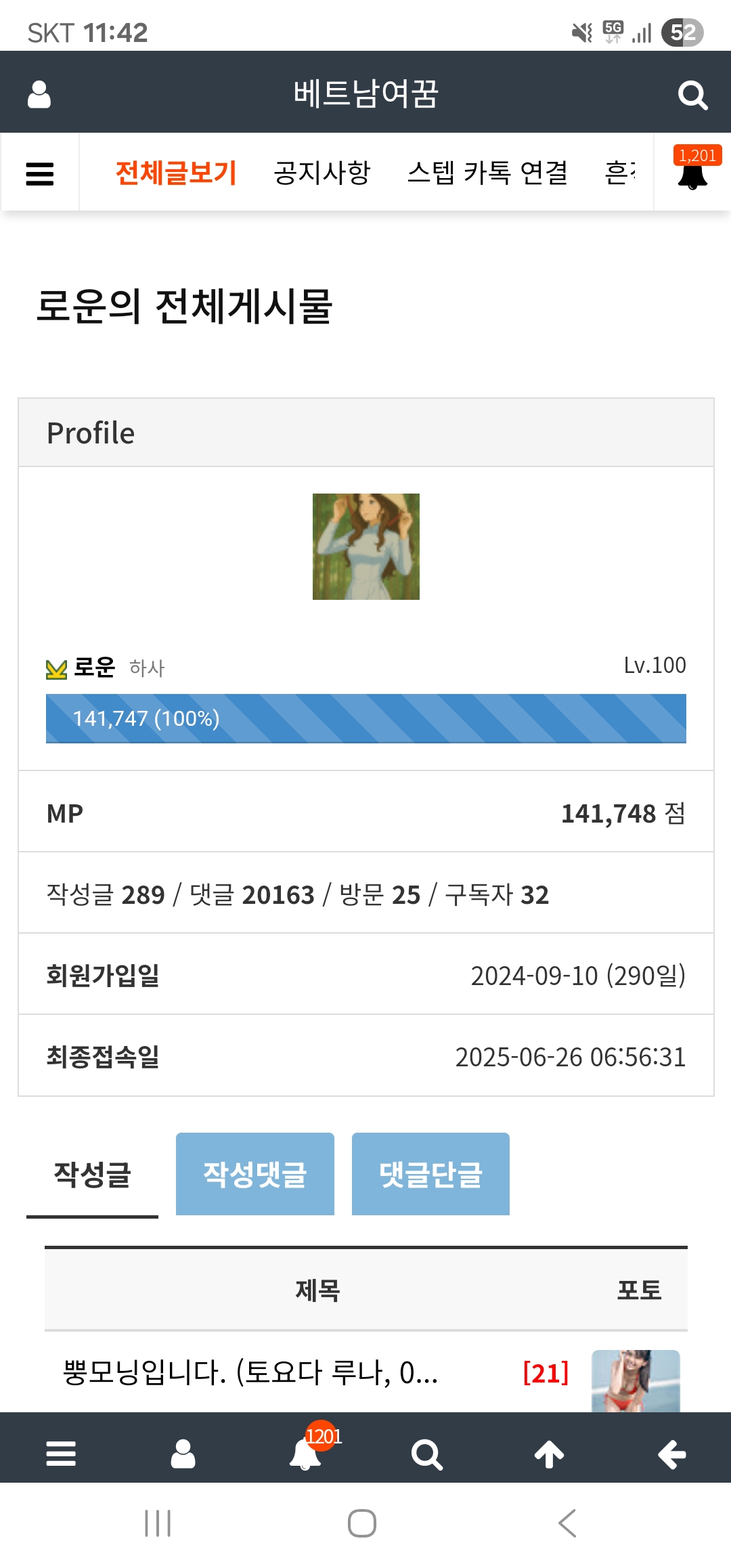Open search from the top header

click(x=692, y=95)
